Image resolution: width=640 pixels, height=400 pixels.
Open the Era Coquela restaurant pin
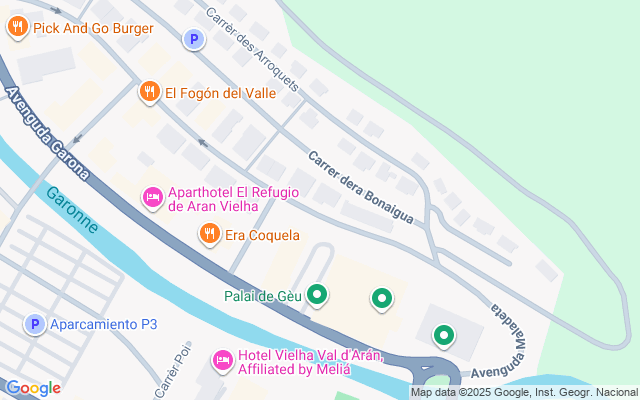coord(210,235)
